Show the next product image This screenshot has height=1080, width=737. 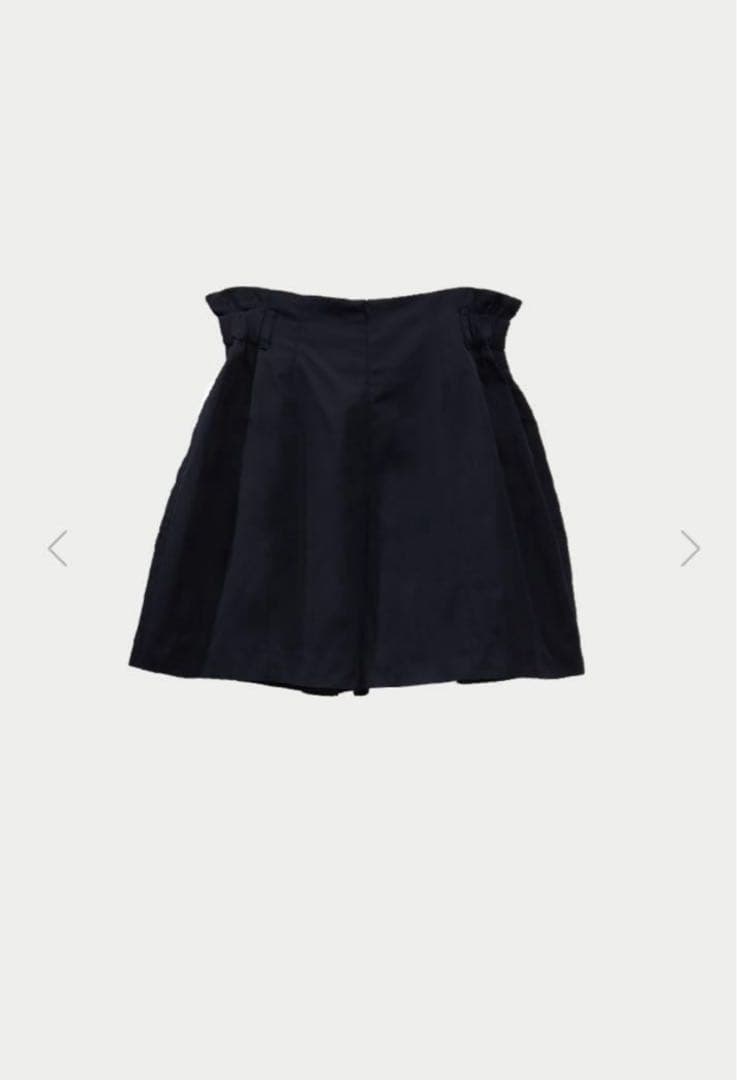(x=690, y=548)
